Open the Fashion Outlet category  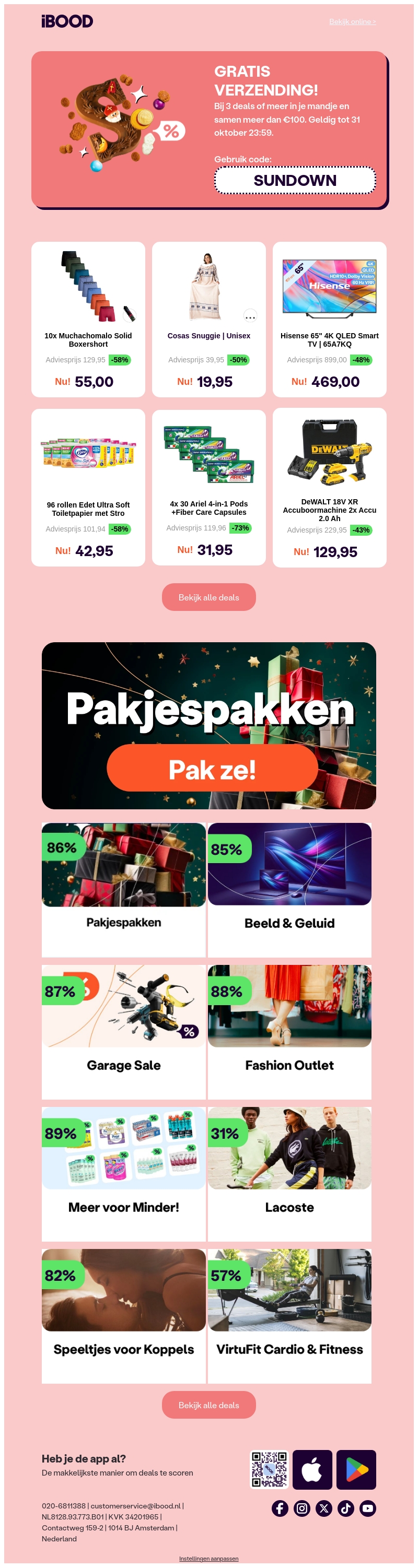coord(289,1031)
